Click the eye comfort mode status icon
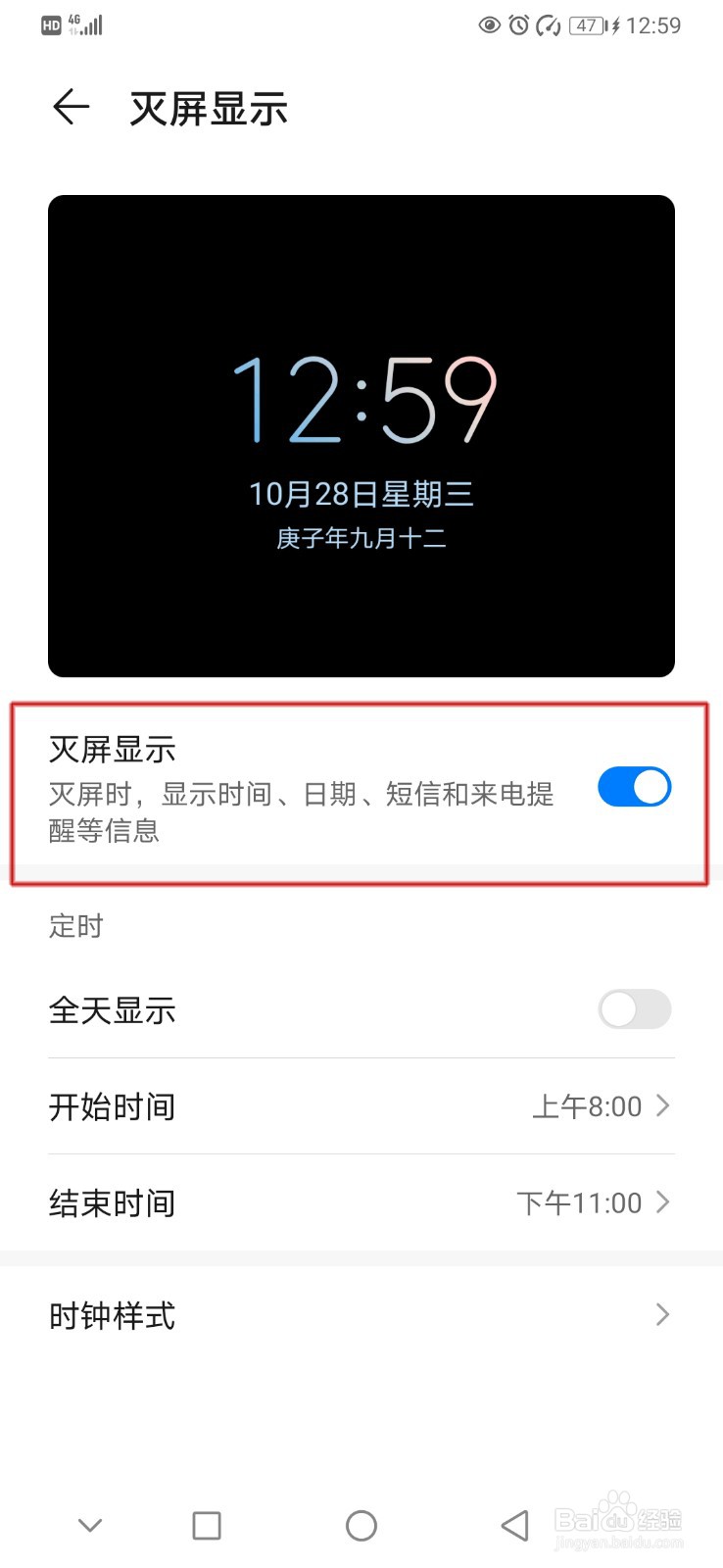The height and width of the screenshot is (1568, 723). (x=488, y=25)
